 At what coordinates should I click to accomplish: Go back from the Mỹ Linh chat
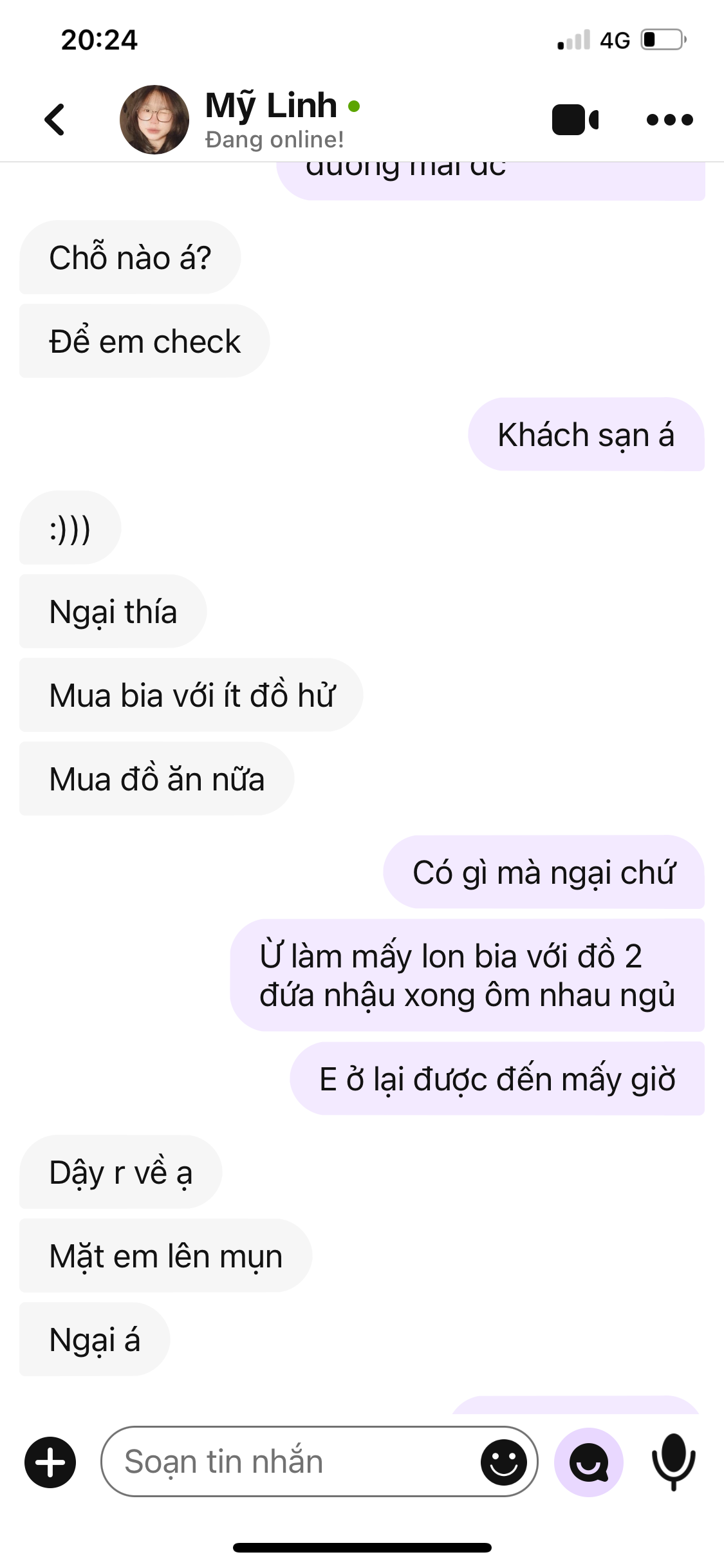[55, 120]
